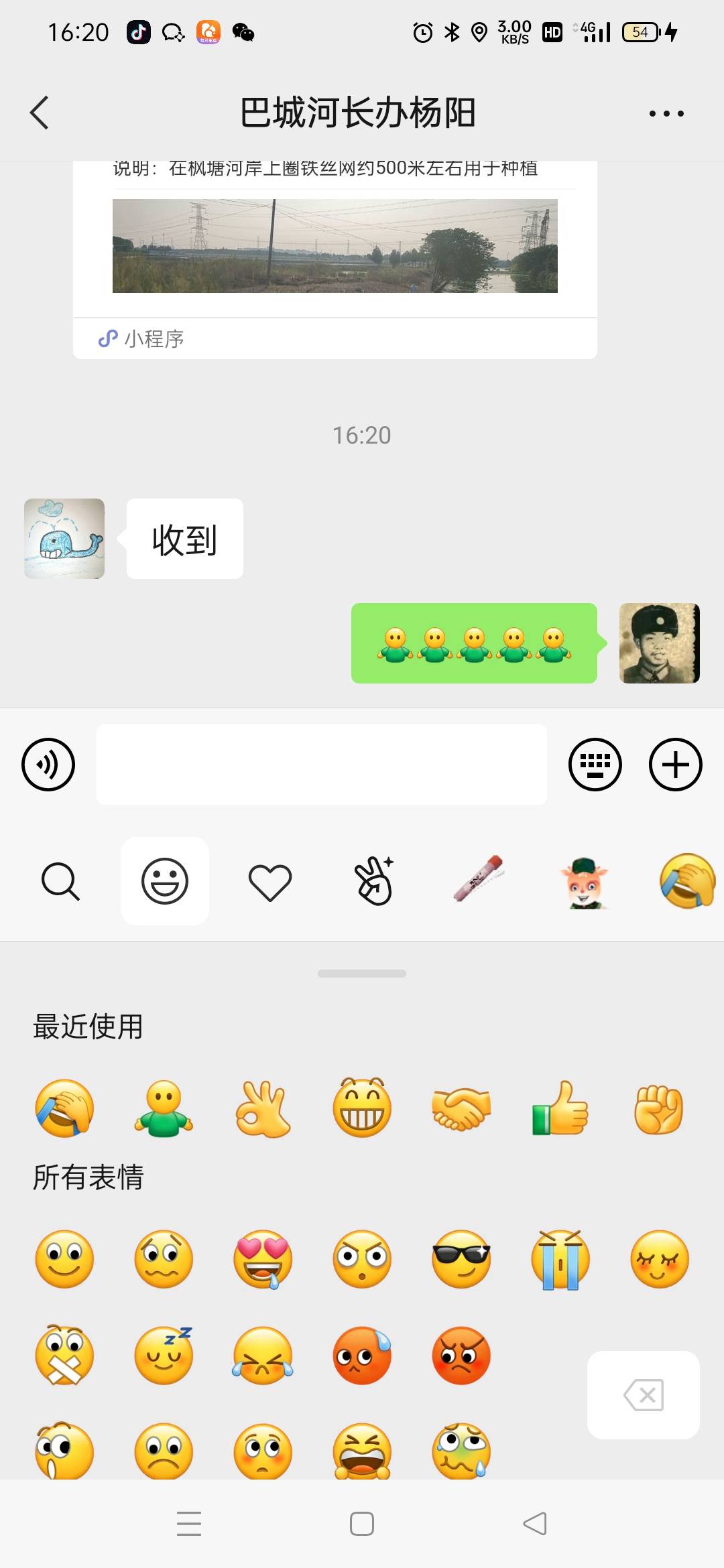Go back from the 巴城河长办杨阳 chat

[x=40, y=113]
